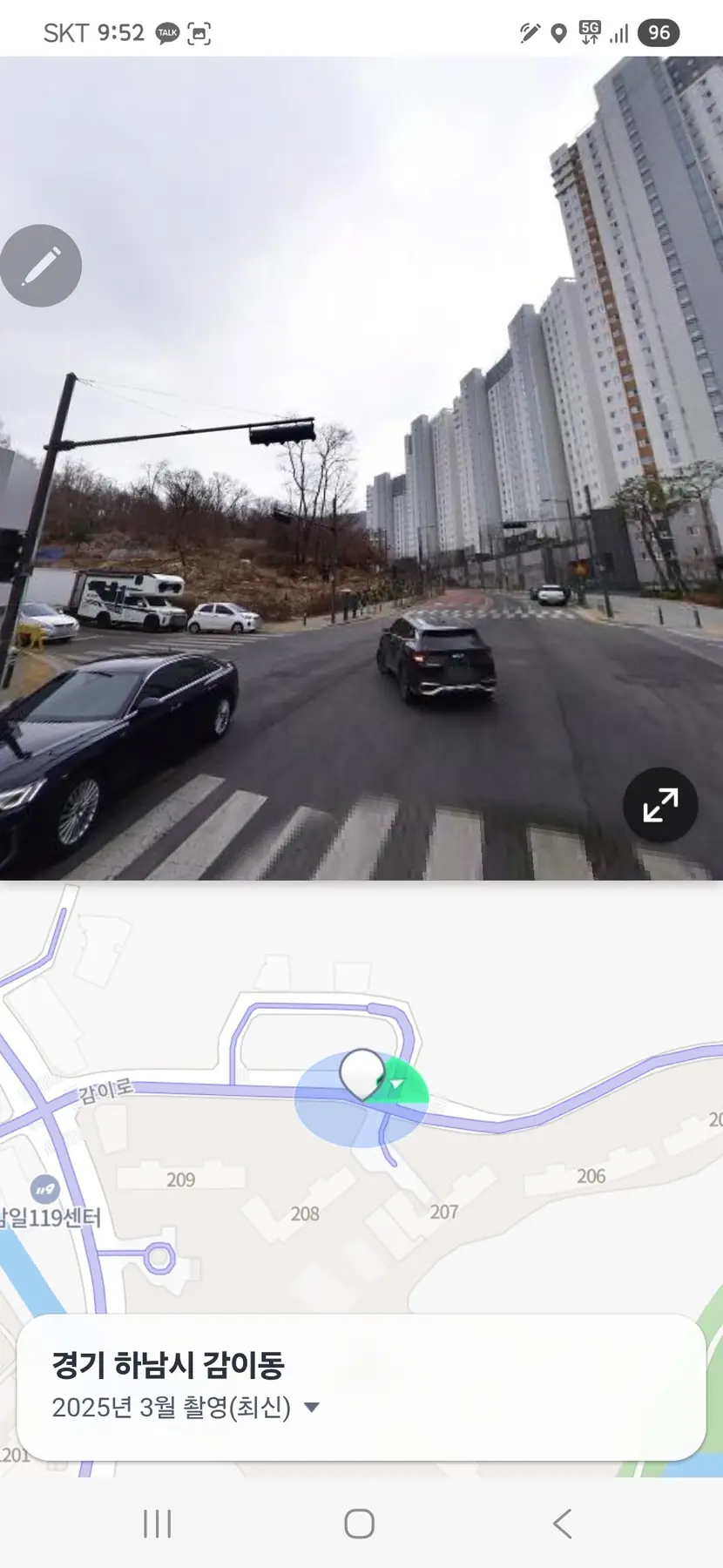This screenshot has height=1568, width=723.
Task: Tap the pencil edit button
Action: 41,266
